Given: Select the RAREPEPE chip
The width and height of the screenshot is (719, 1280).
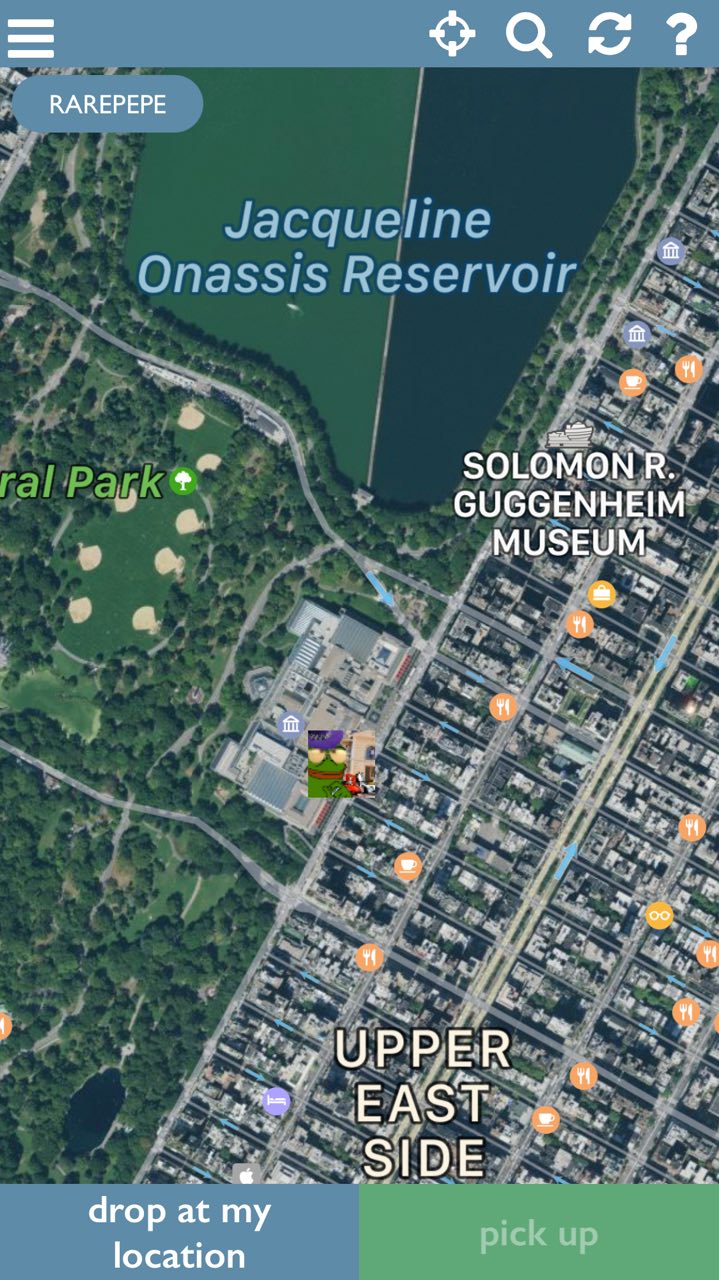Looking at the screenshot, I should coord(108,104).
